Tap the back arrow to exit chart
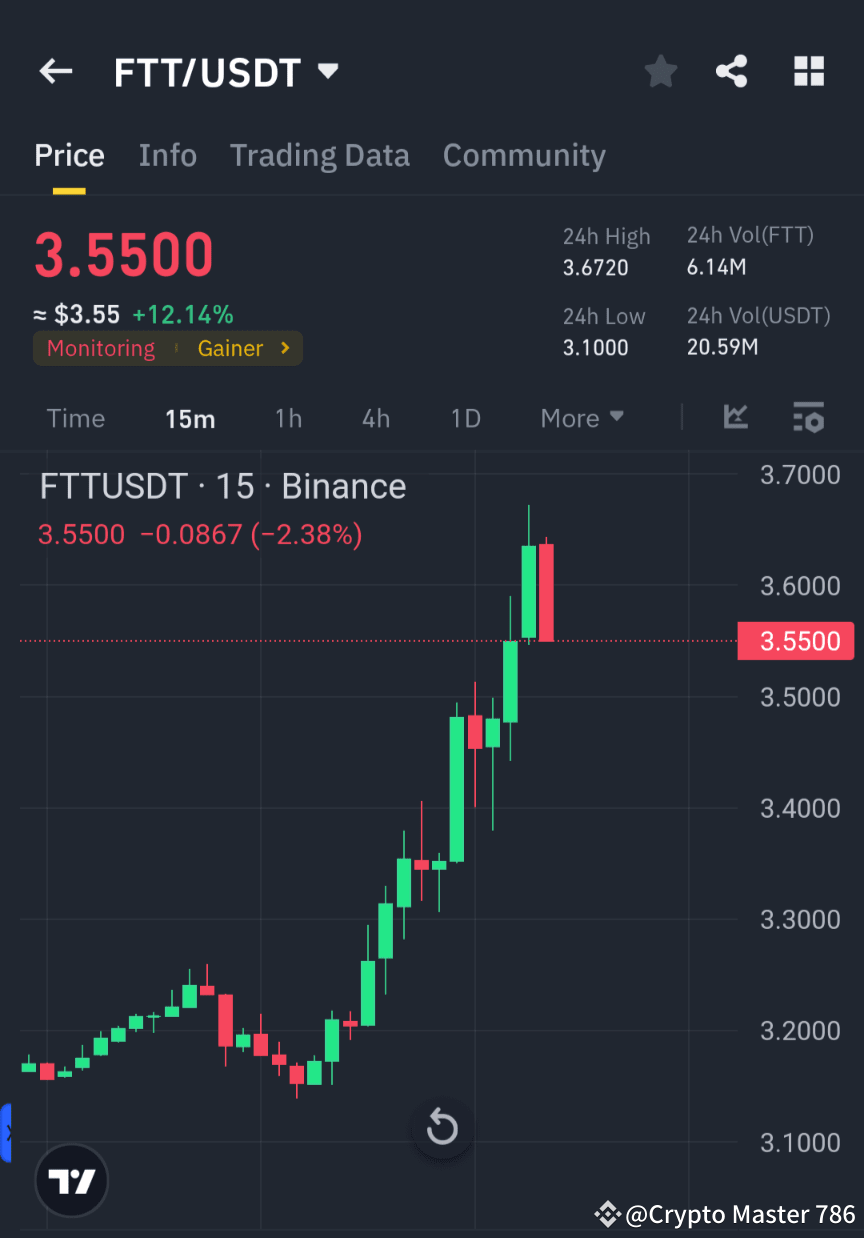864x1238 pixels. click(x=55, y=70)
